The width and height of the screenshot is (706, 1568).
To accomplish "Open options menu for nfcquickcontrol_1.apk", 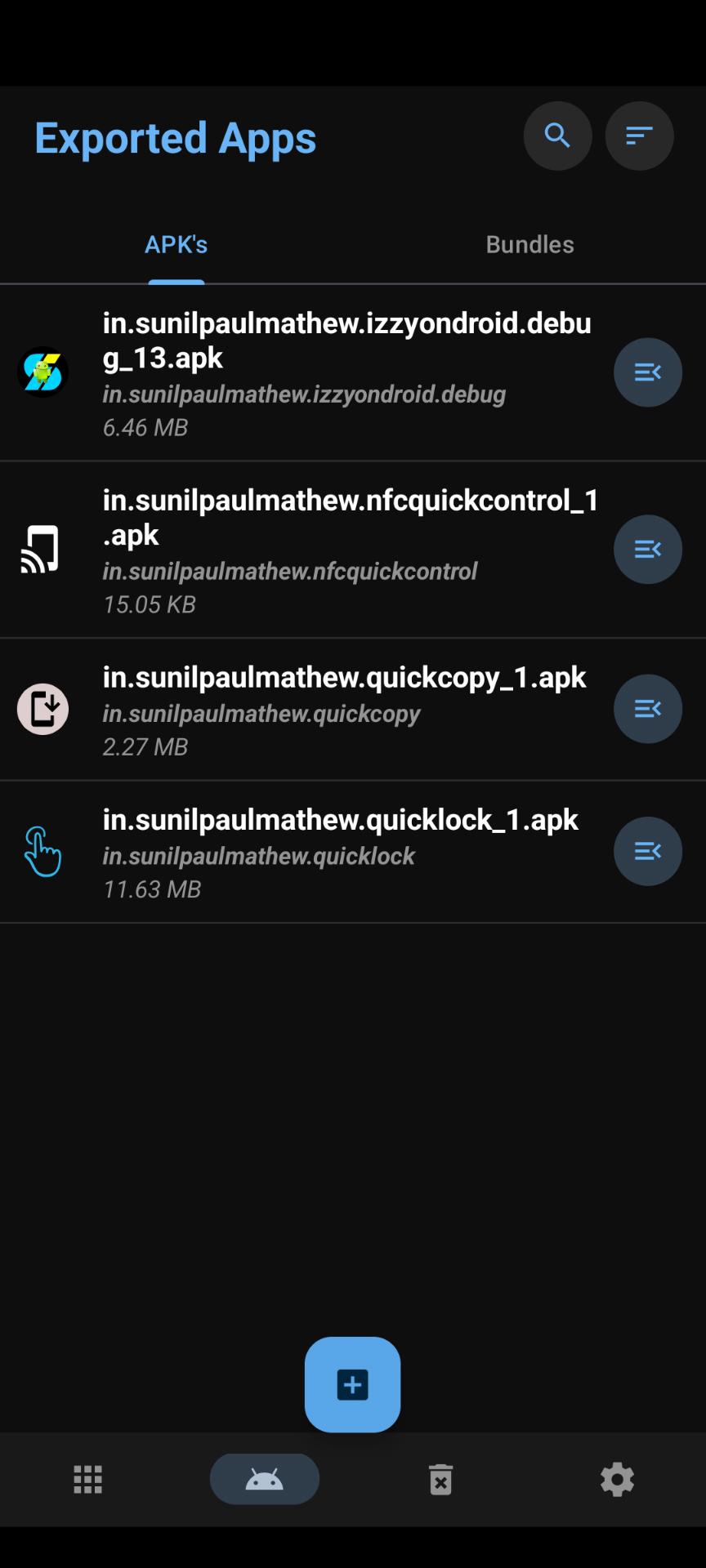I will click(647, 549).
